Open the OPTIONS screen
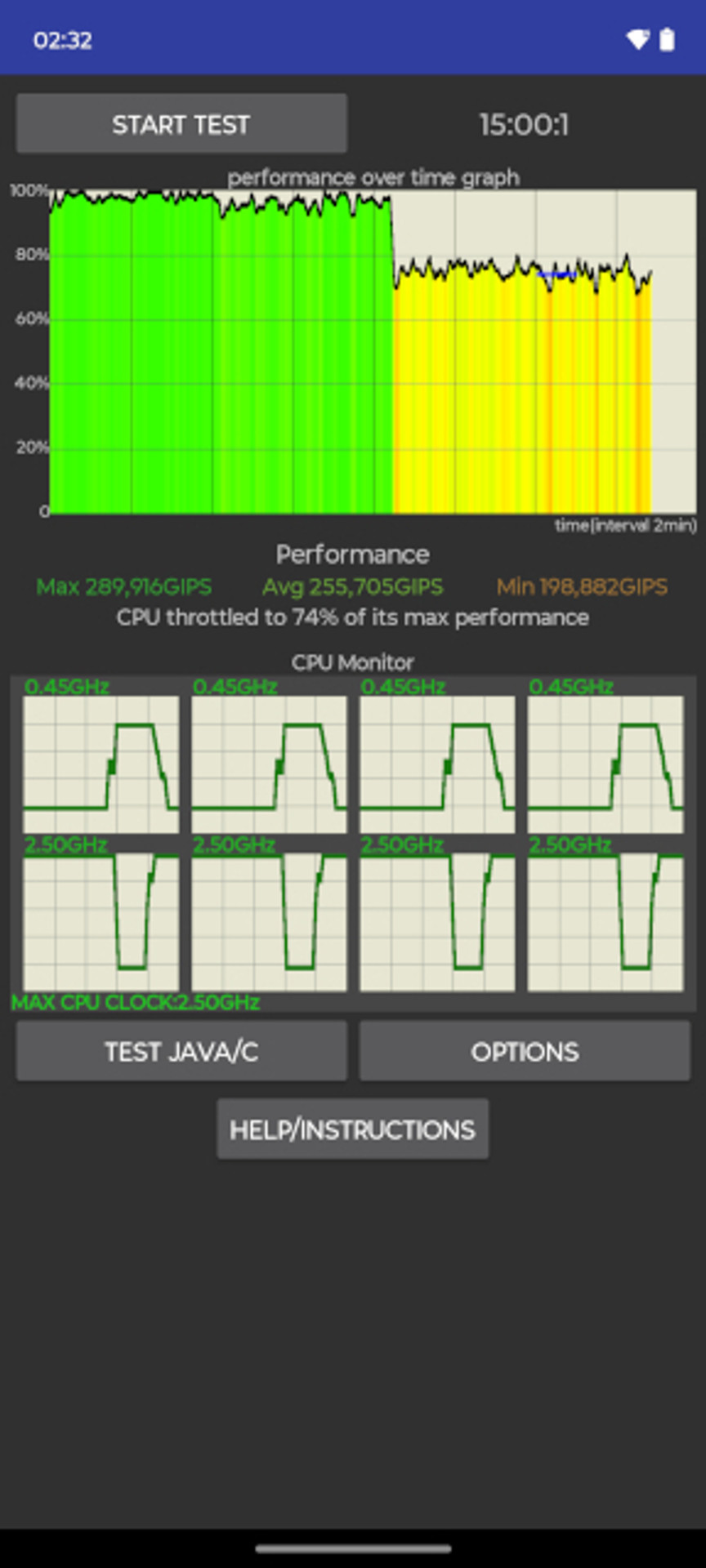Viewport: 706px width, 1568px height. (x=525, y=1051)
